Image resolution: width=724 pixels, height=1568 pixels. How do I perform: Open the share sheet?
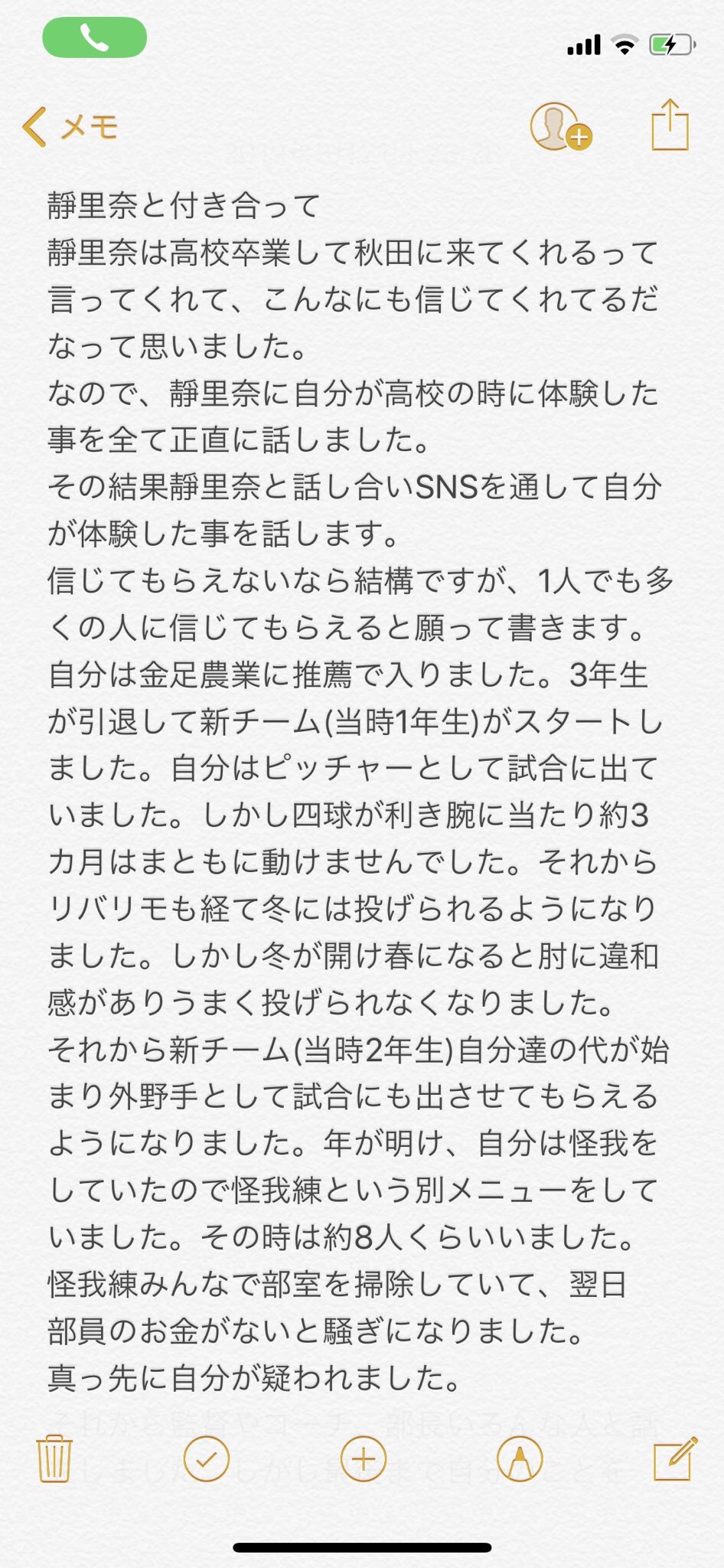[670, 125]
